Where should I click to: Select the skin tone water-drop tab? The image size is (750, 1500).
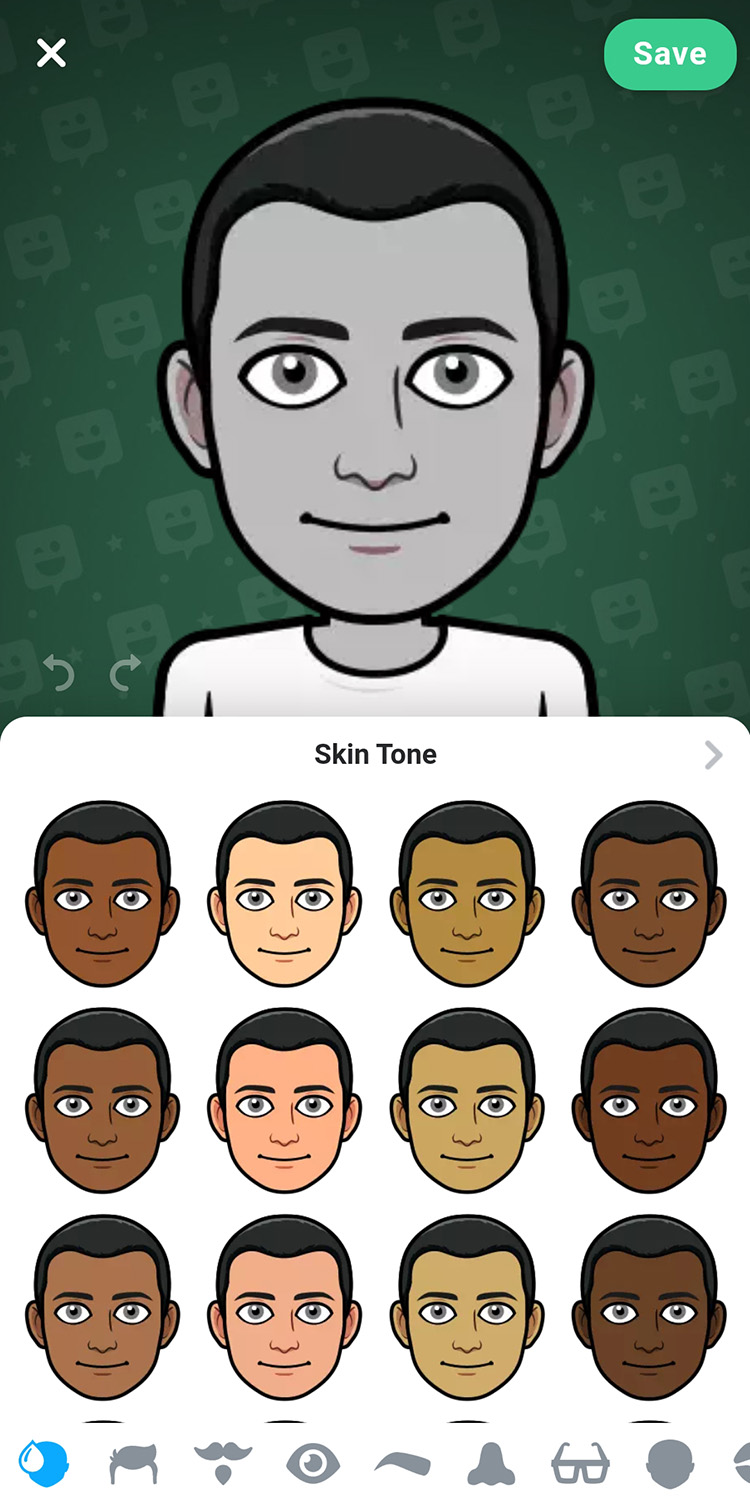[44, 1464]
